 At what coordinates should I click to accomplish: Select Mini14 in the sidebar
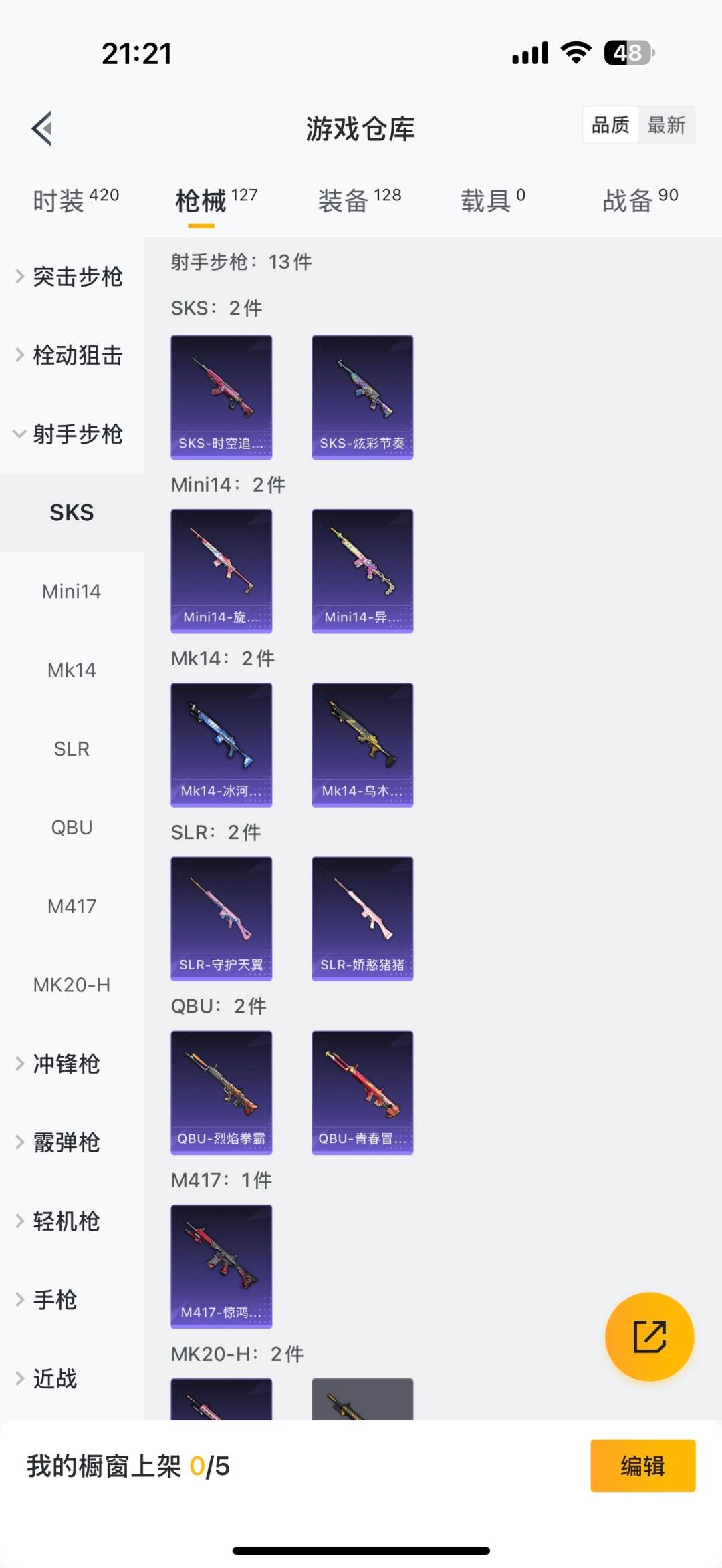(72, 591)
